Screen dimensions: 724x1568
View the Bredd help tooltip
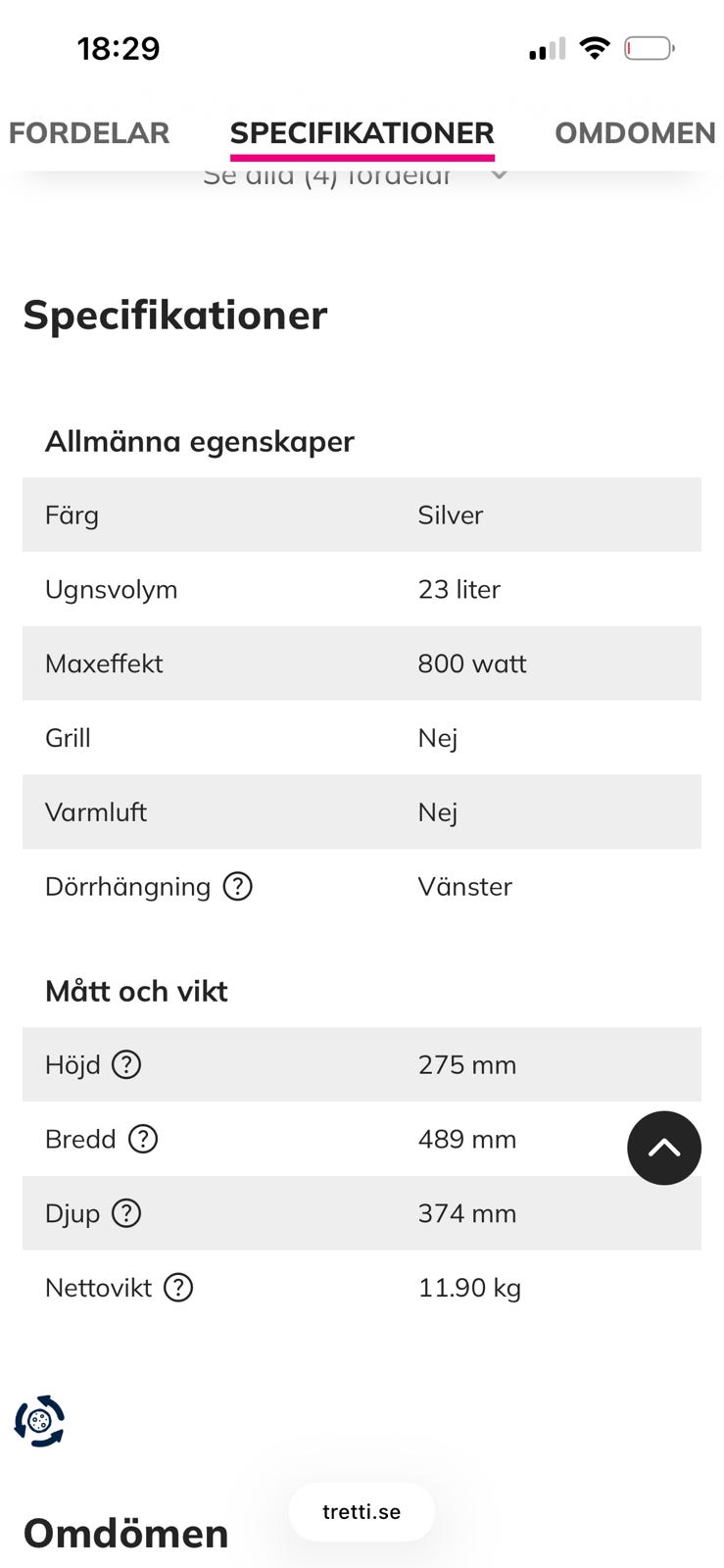pos(143,1139)
